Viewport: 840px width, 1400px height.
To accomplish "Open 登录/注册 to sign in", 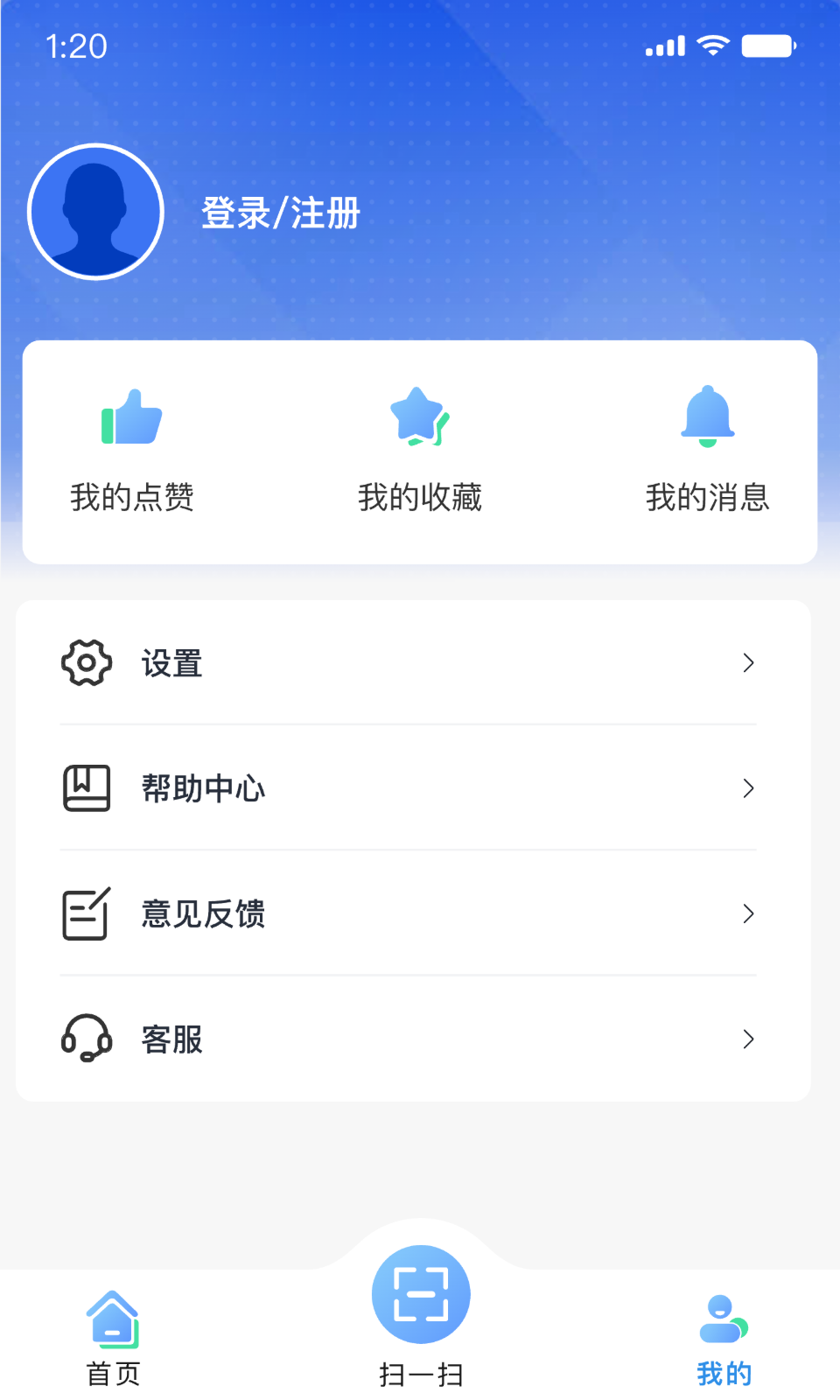I will click(x=281, y=213).
